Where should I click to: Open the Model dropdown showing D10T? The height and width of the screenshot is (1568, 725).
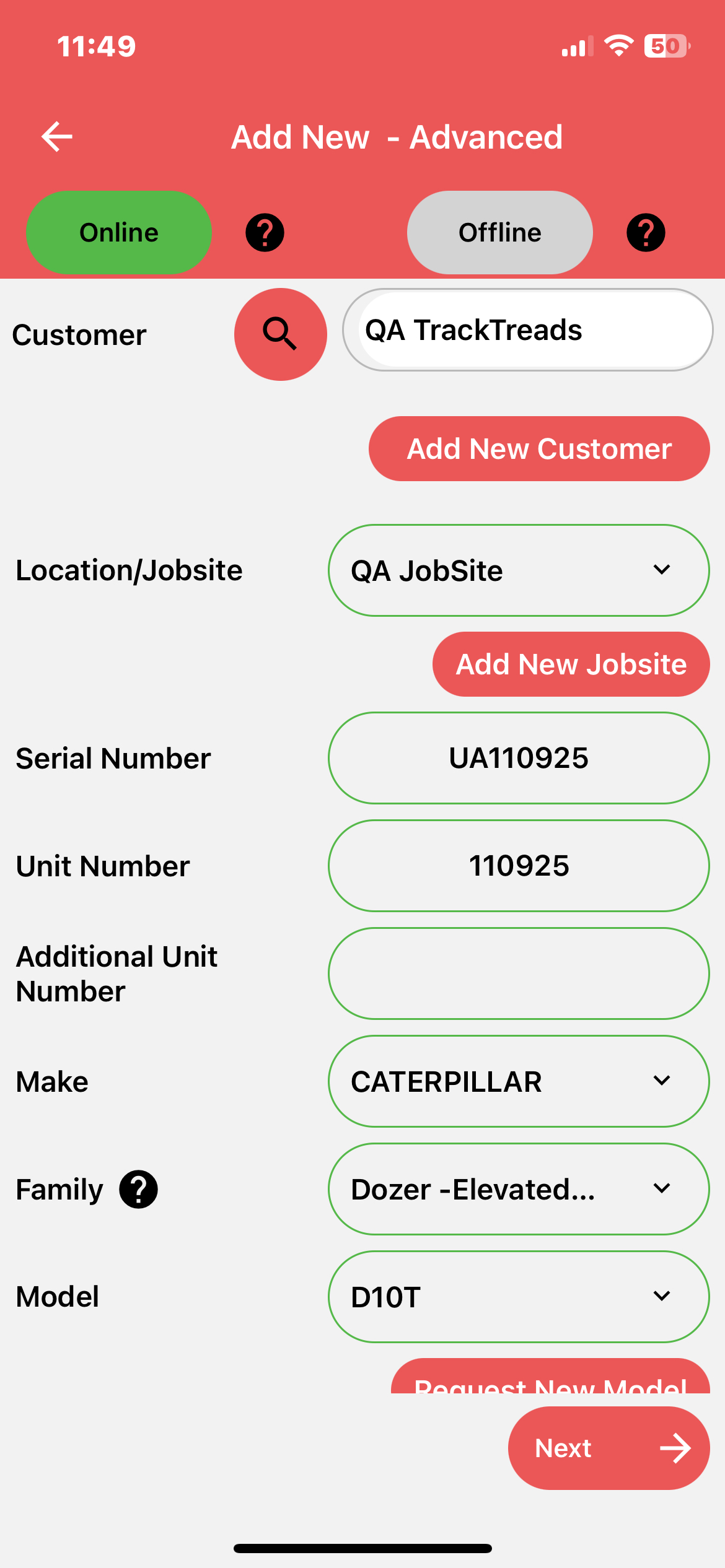[519, 1297]
